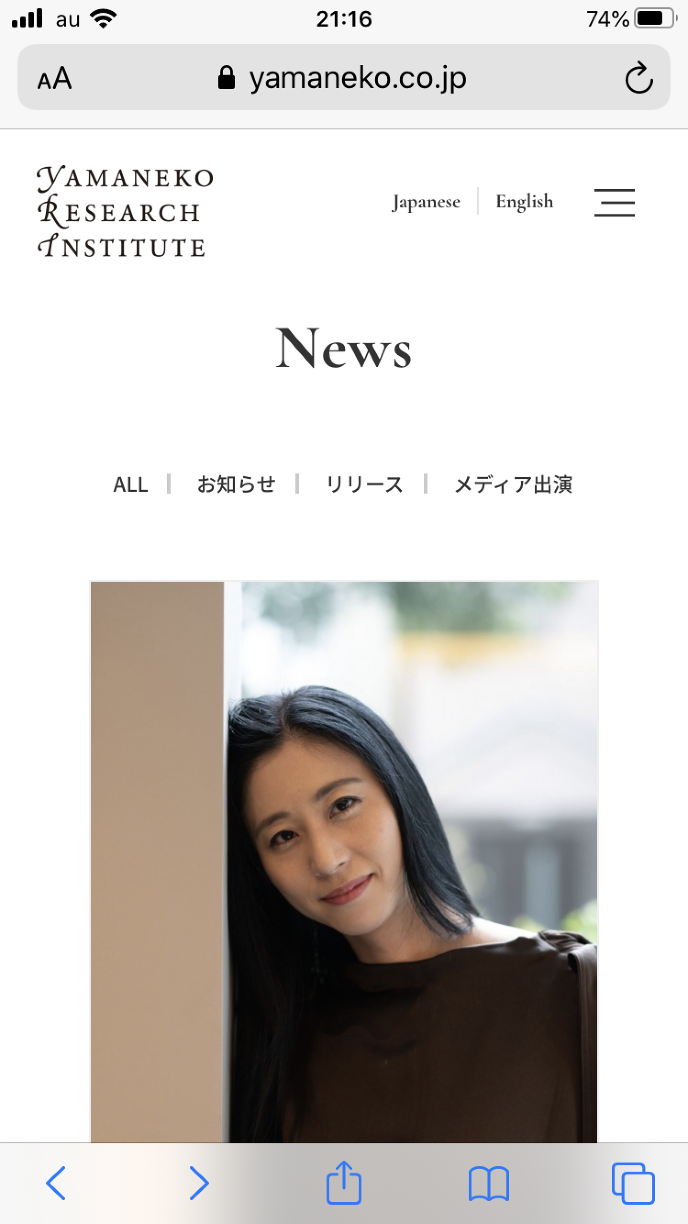
Task: Filter news by メディア出演
Action: pyautogui.click(x=513, y=485)
